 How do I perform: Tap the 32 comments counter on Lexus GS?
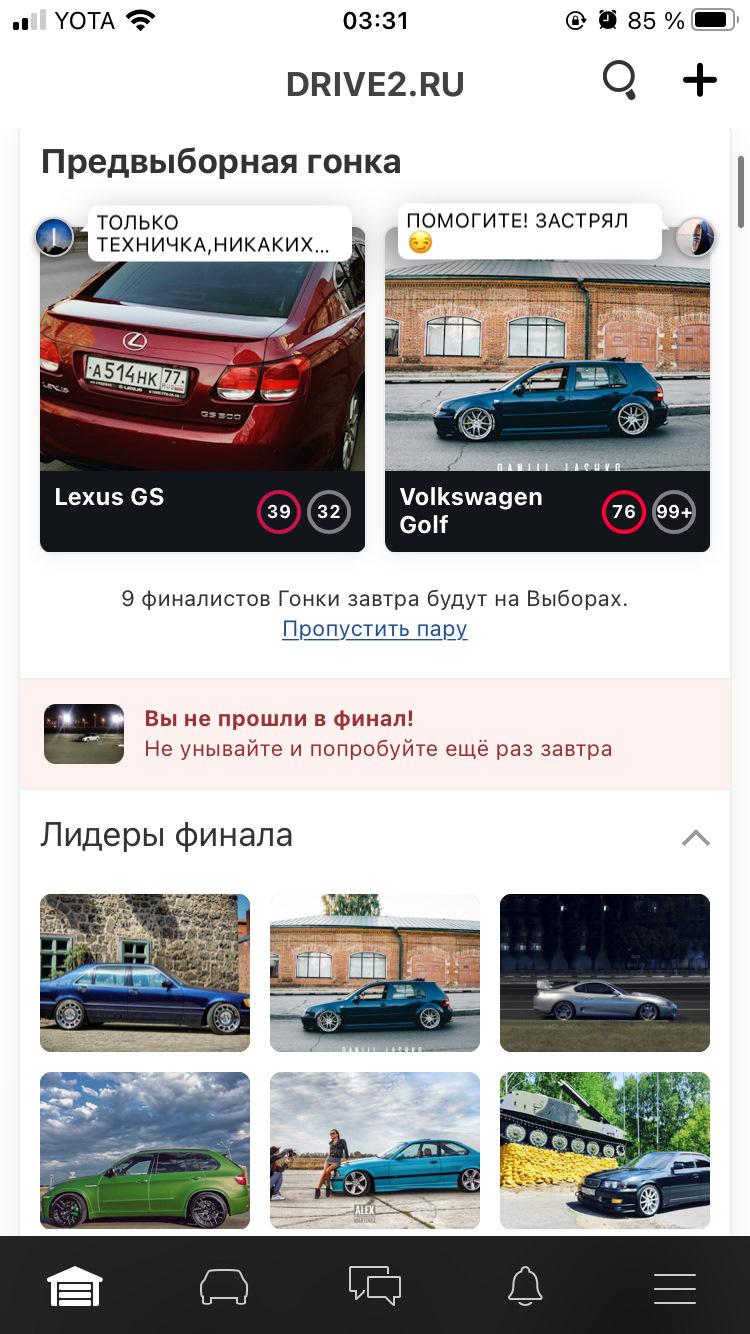[329, 511]
